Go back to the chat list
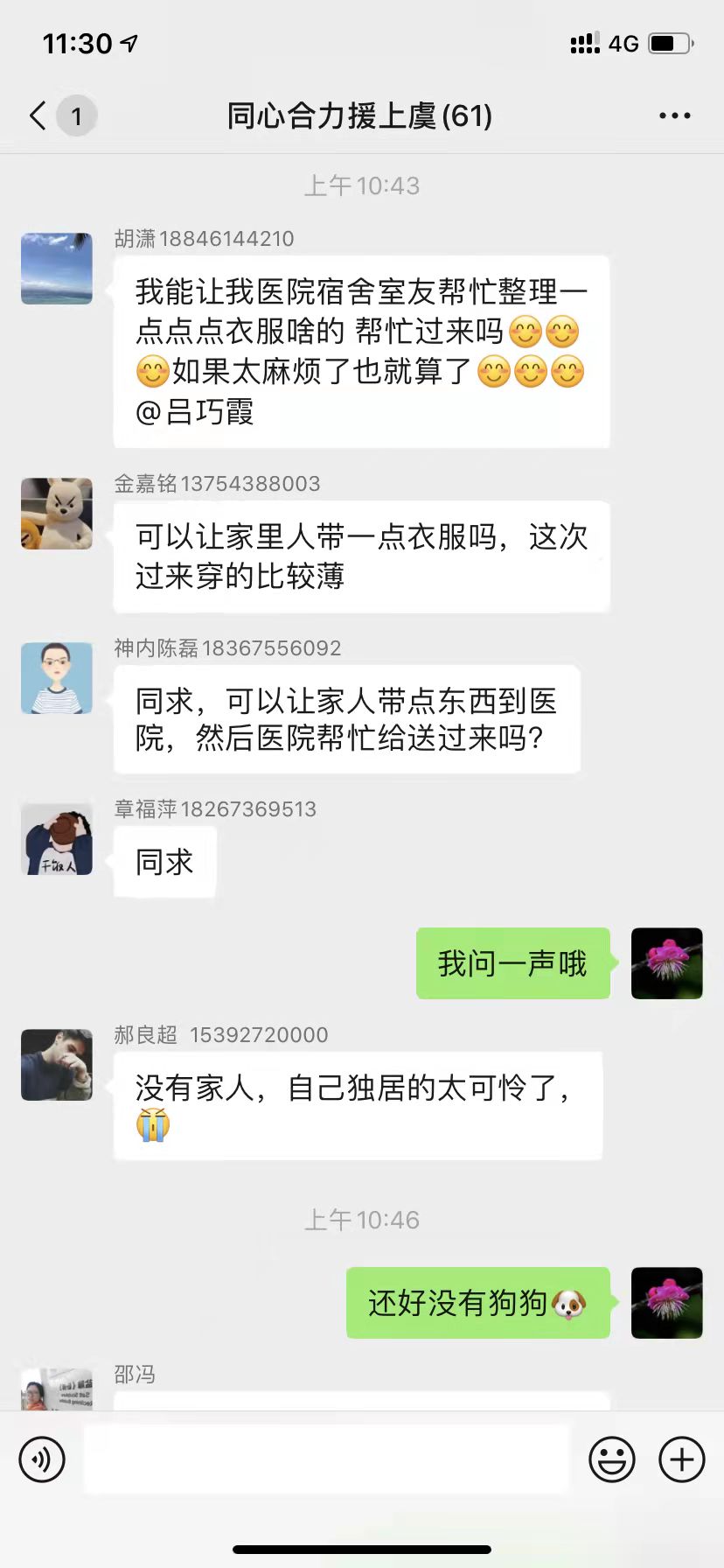This screenshot has height=1568, width=724. click(x=38, y=115)
